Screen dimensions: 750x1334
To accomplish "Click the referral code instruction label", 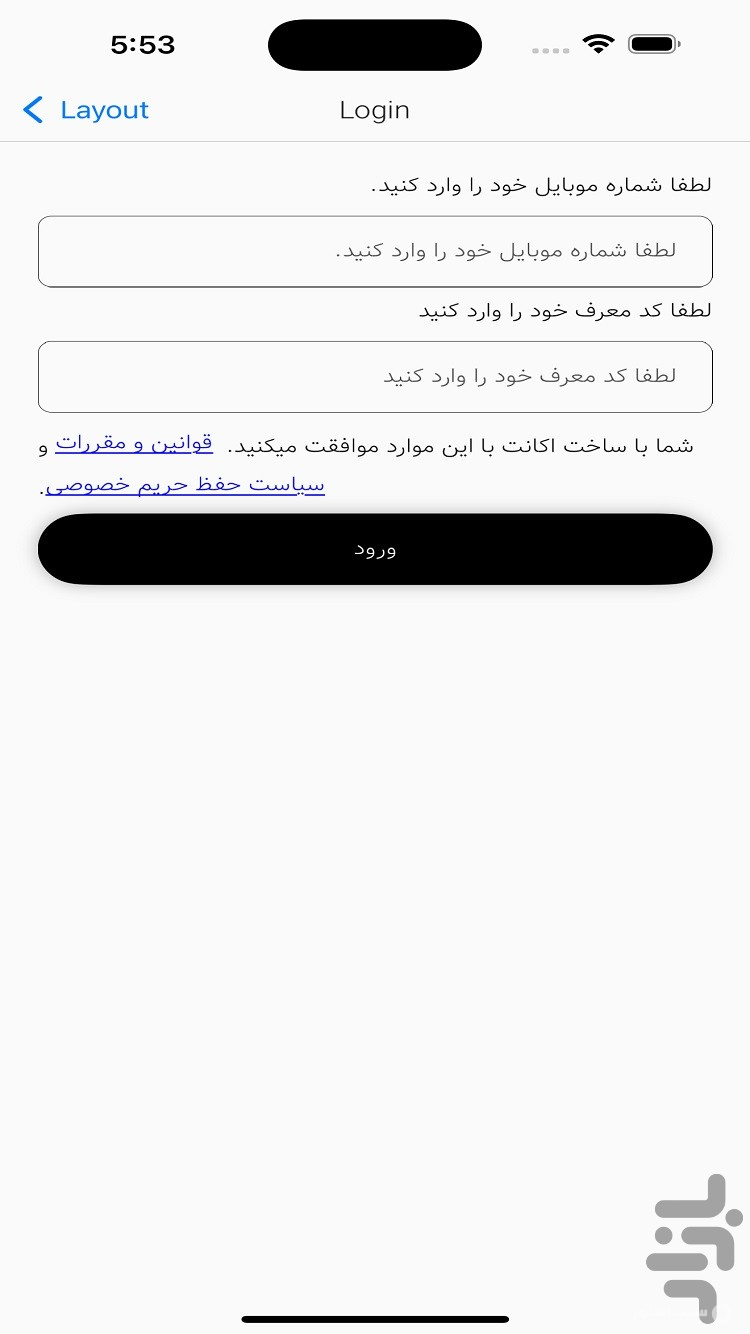I will coord(565,310).
